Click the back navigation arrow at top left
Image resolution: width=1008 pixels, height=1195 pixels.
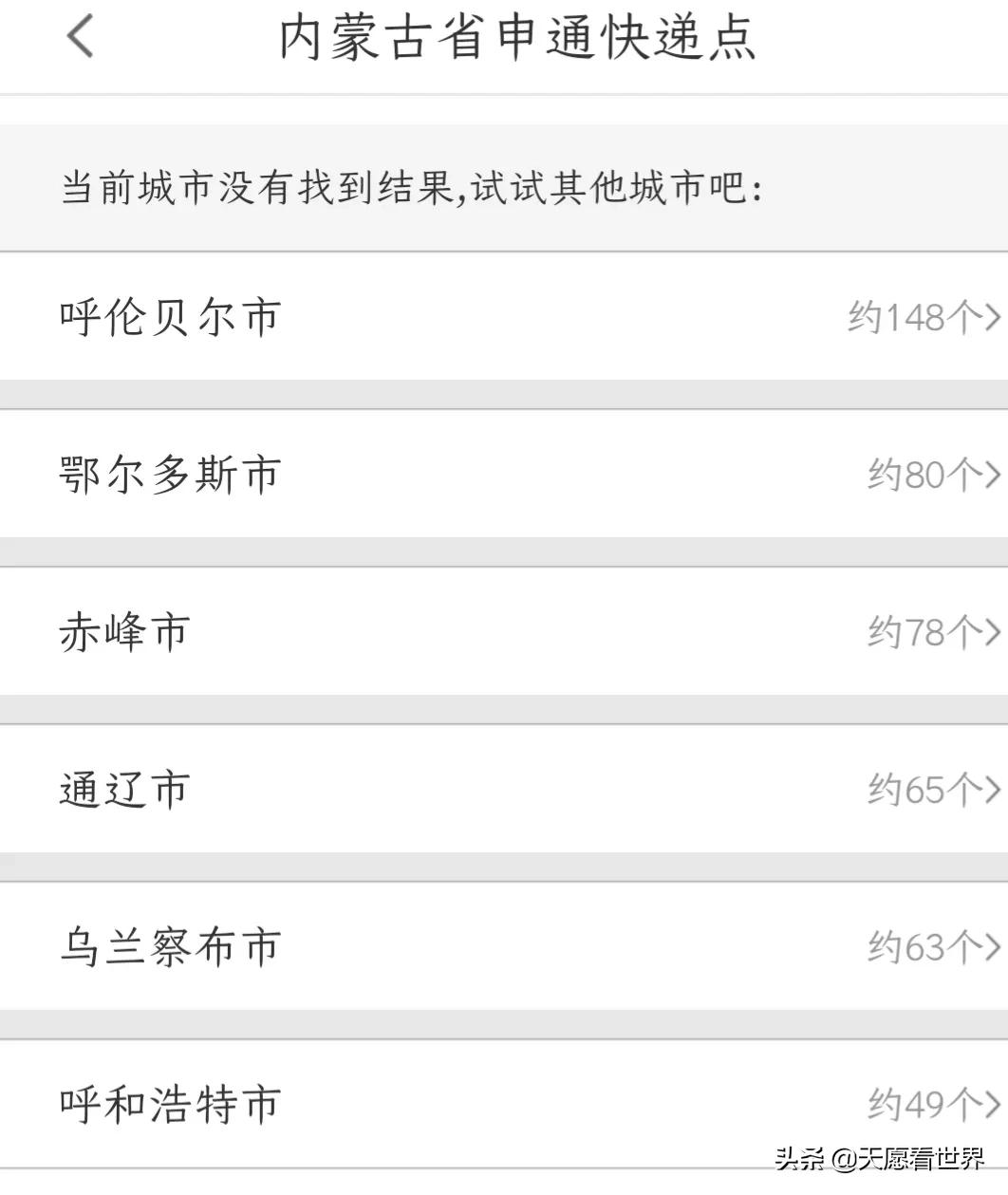77,40
